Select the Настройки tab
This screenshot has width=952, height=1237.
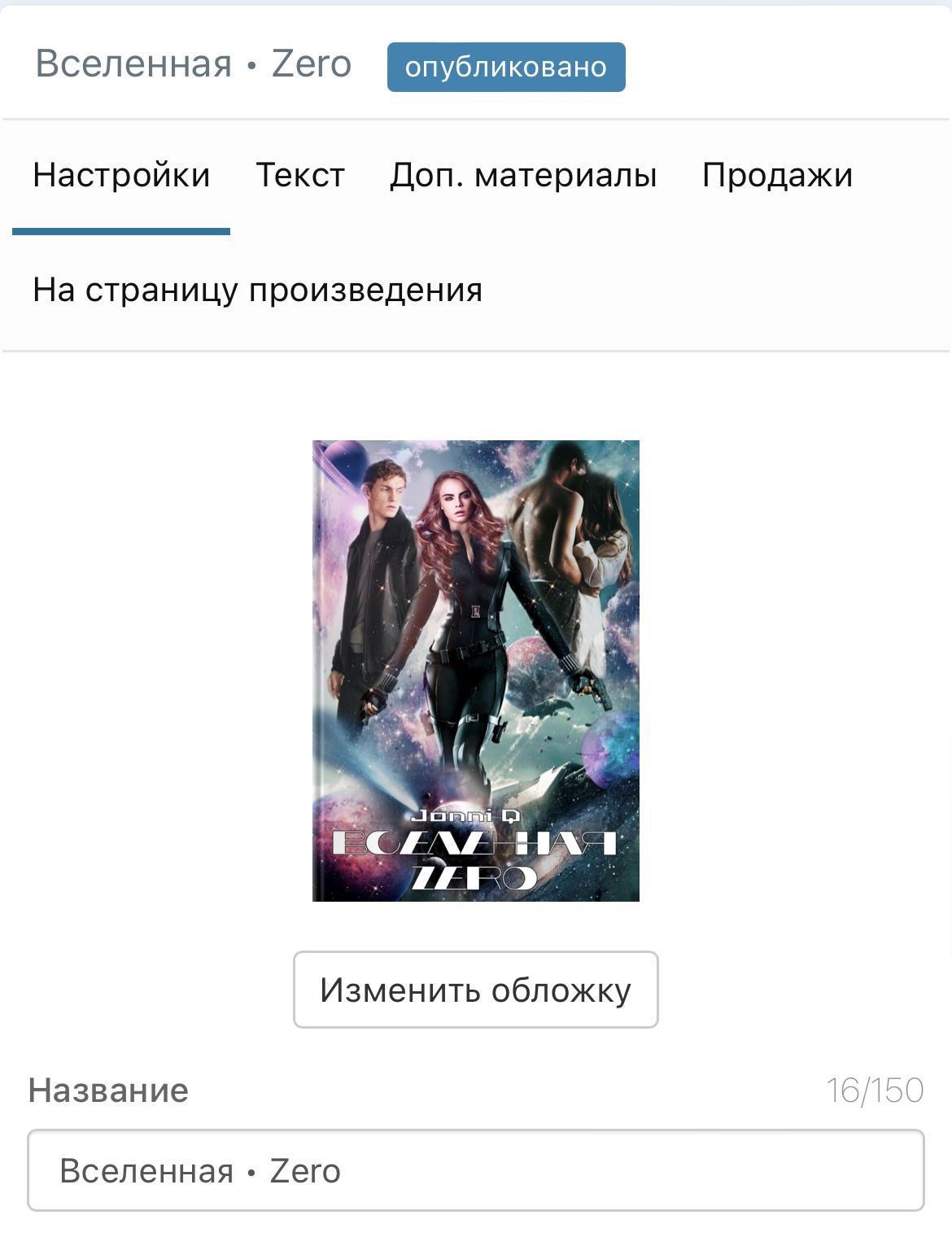click(x=121, y=176)
